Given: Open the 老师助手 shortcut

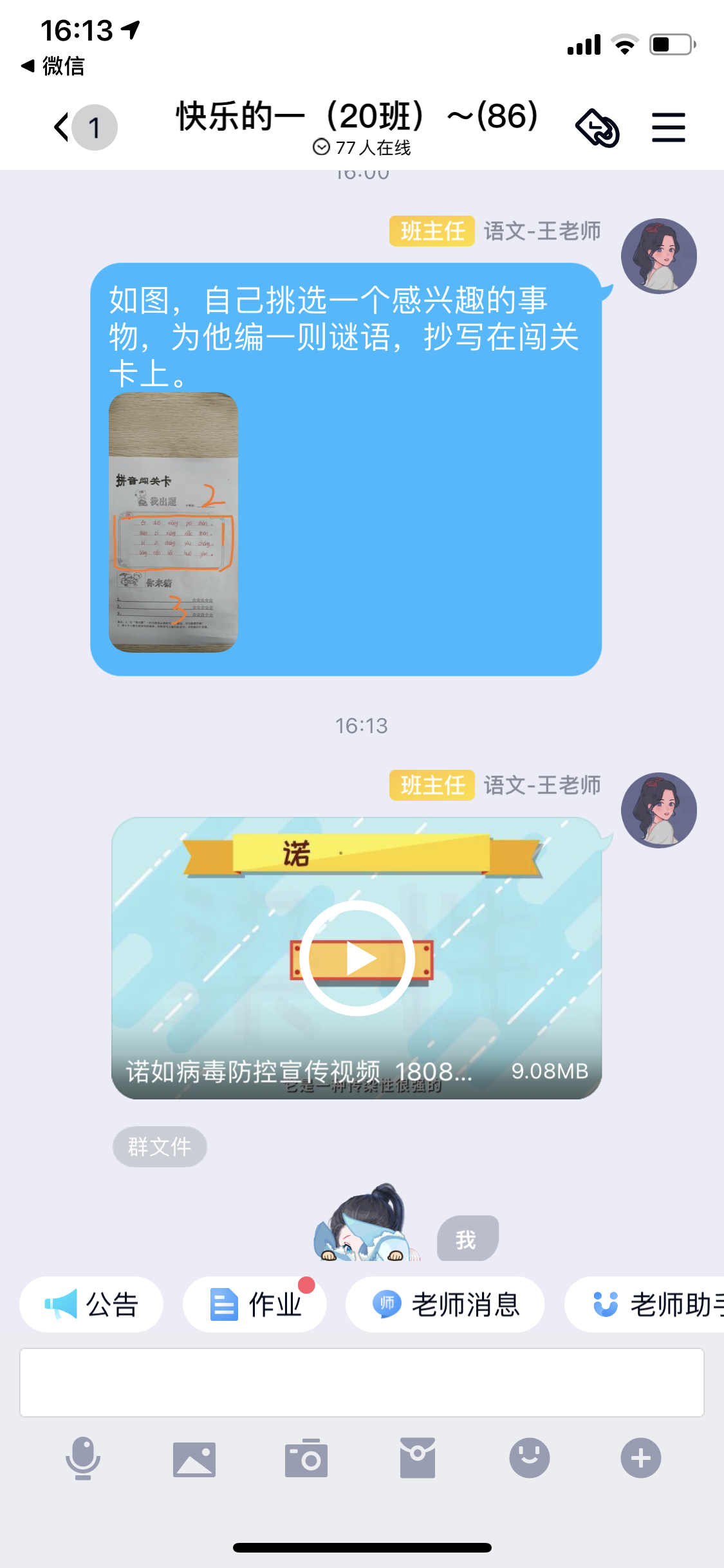Looking at the screenshot, I should [x=645, y=1305].
